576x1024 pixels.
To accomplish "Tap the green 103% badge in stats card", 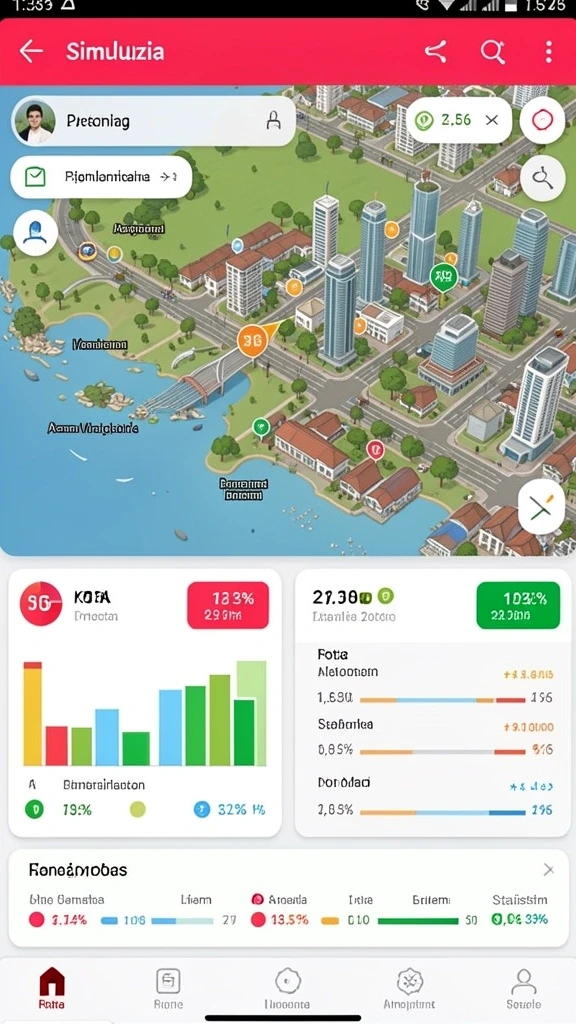I will tap(518, 605).
